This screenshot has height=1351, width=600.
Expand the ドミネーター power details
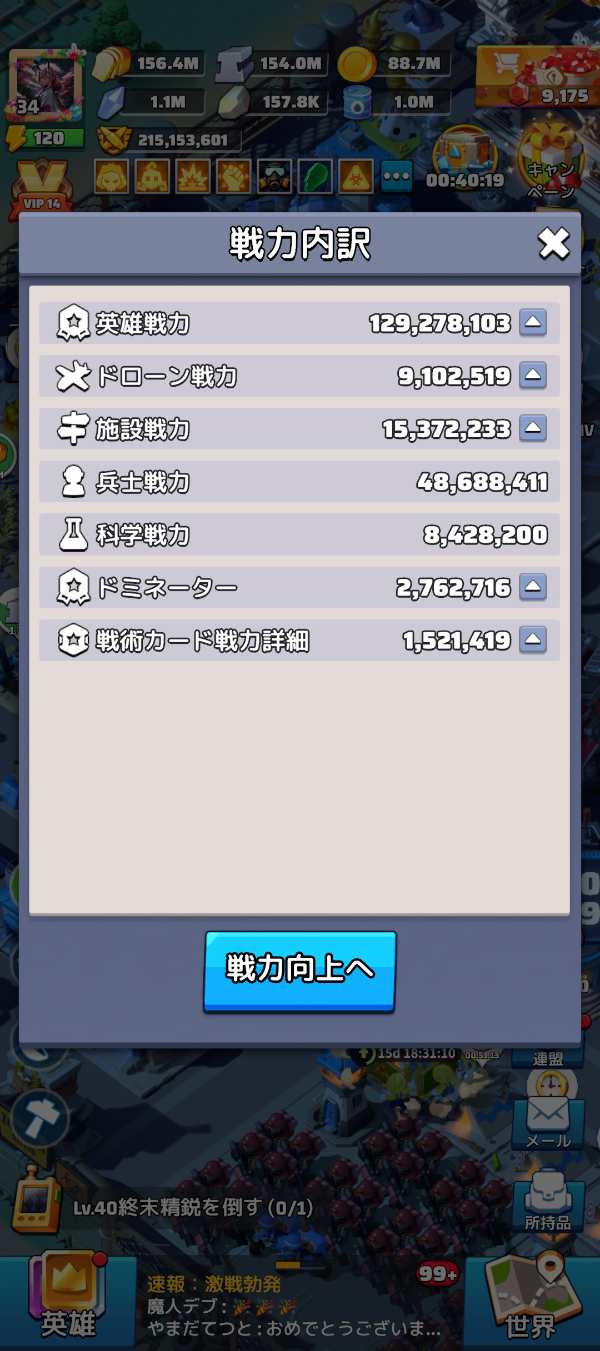pyautogui.click(x=533, y=587)
